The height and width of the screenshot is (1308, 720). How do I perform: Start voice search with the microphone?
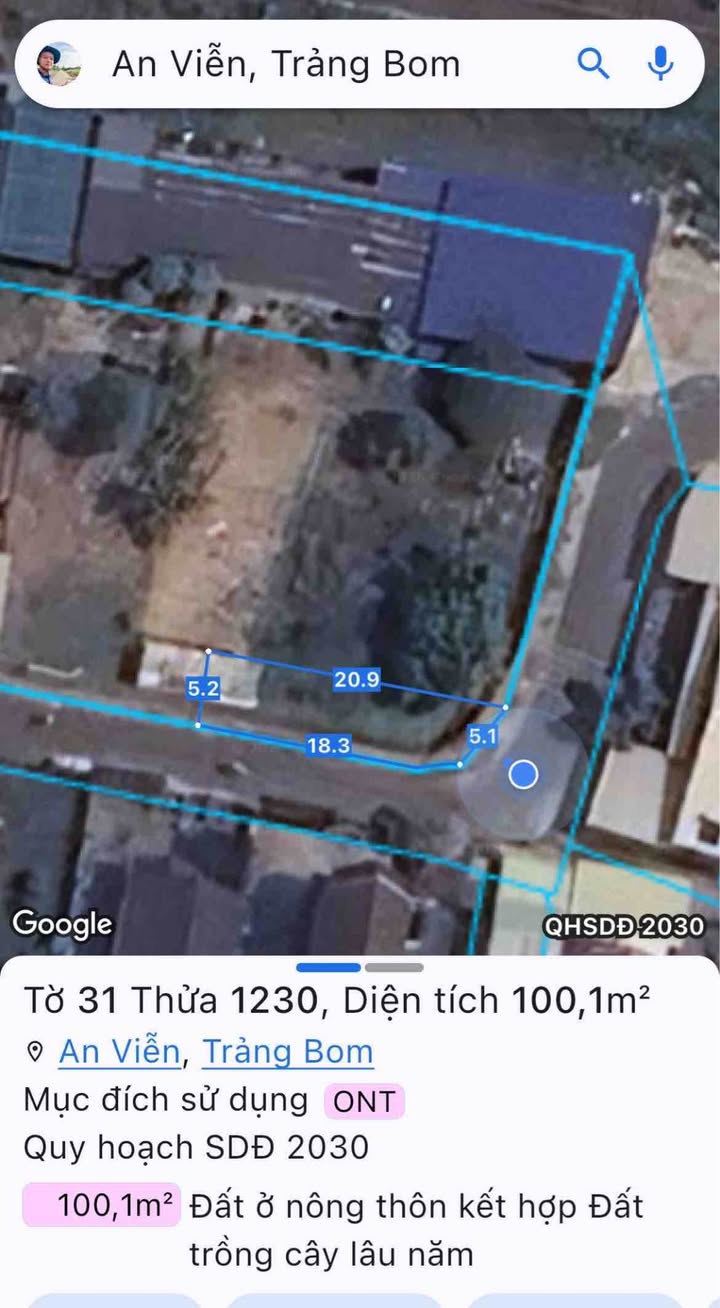[x=660, y=64]
